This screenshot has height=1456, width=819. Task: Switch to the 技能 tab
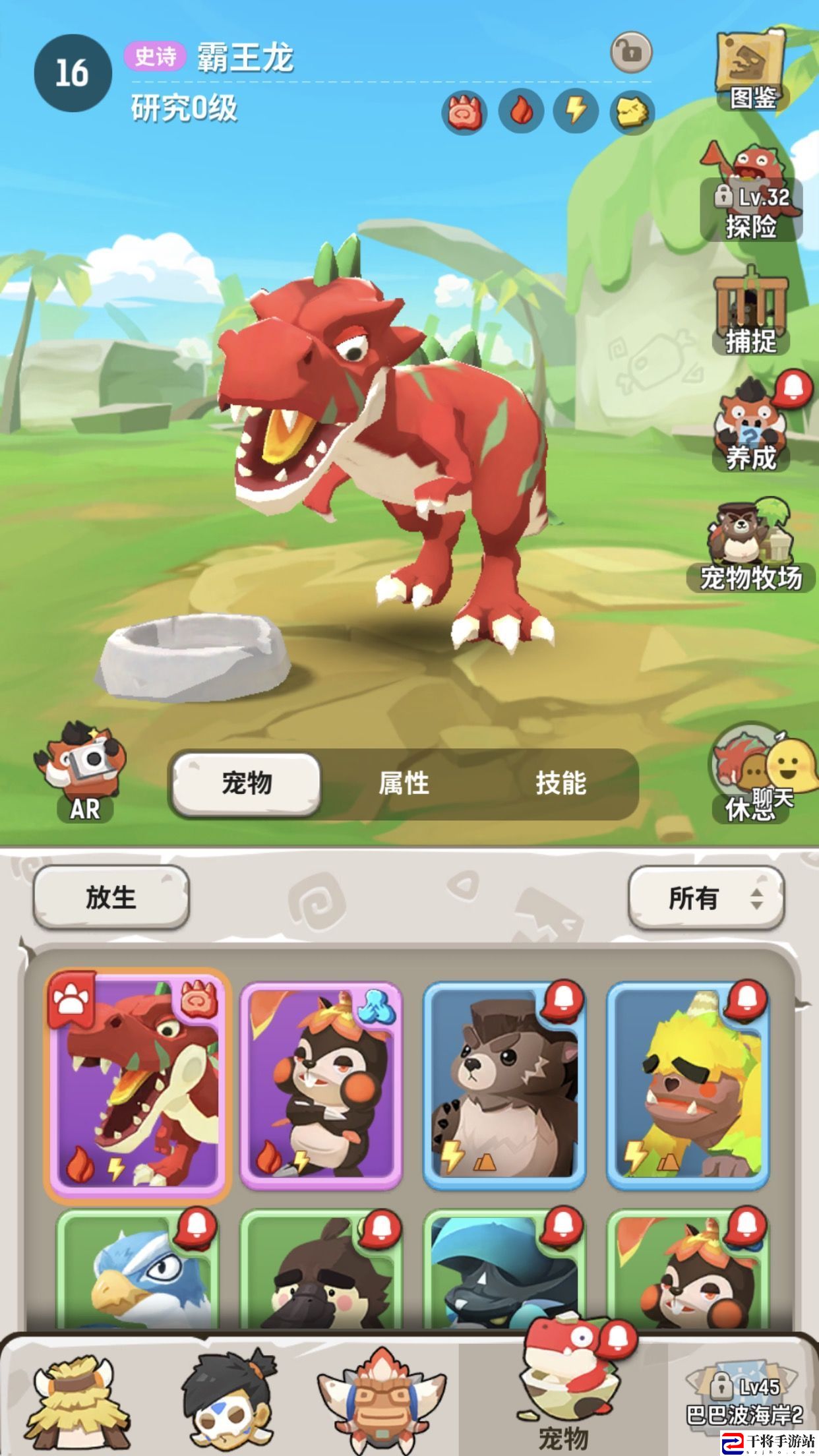pos(561,784)
